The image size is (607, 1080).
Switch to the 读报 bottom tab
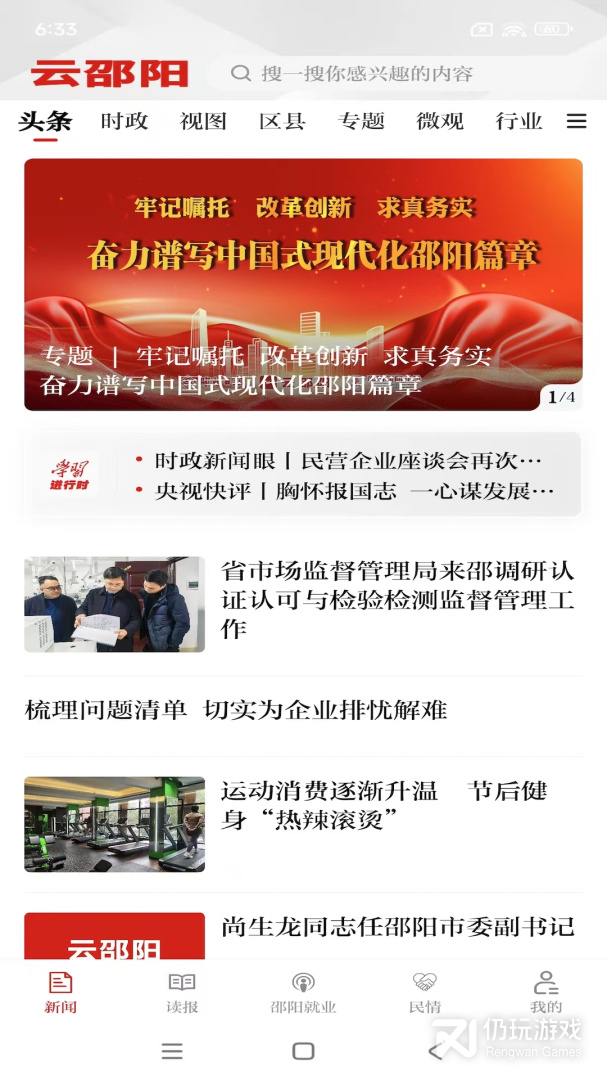[x=182, y=992]
